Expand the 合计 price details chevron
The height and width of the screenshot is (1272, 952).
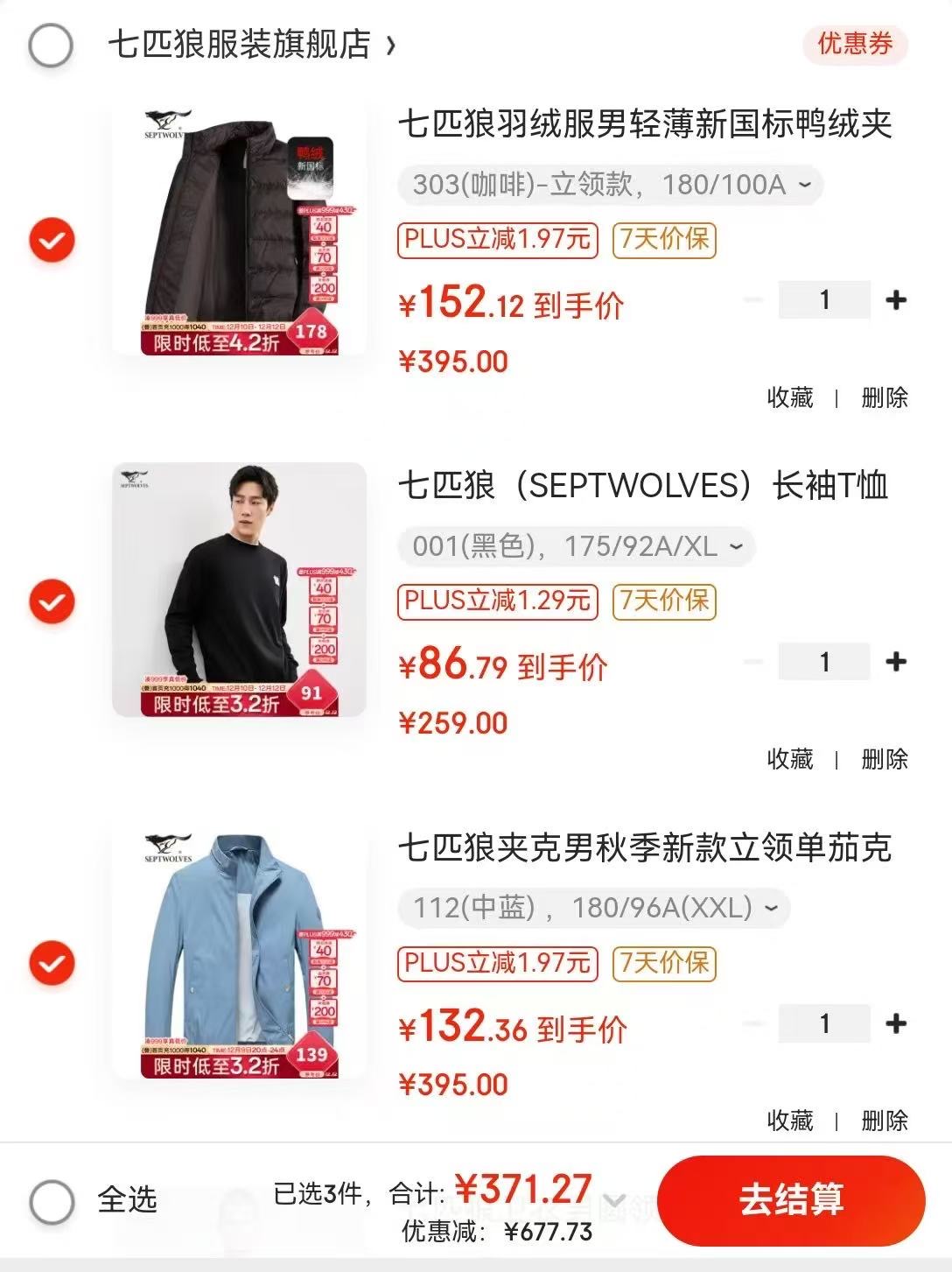(615, 1200)
